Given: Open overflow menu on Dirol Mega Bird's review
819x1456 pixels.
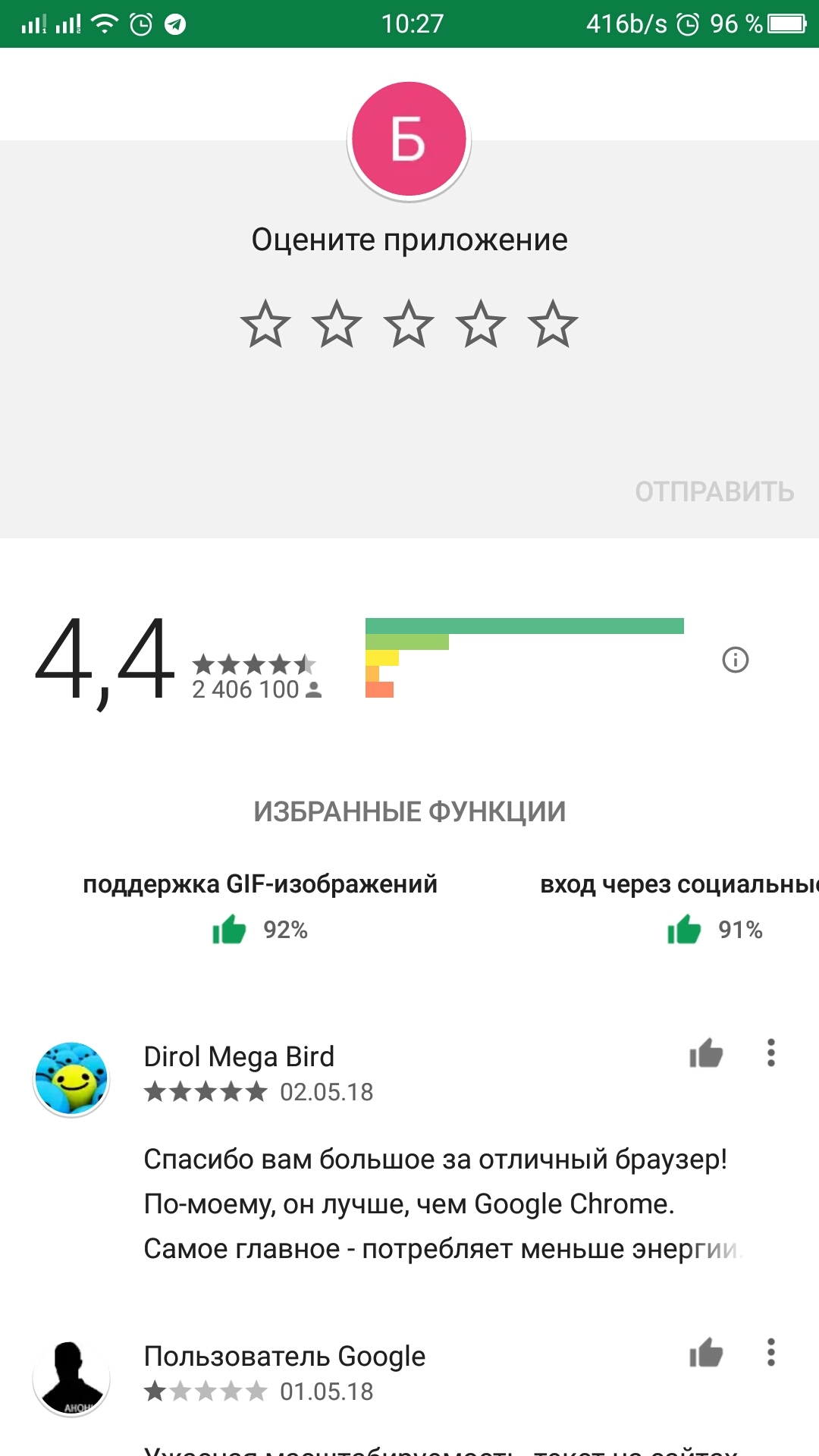Looking at the screenshot, I should point(770,1053).
